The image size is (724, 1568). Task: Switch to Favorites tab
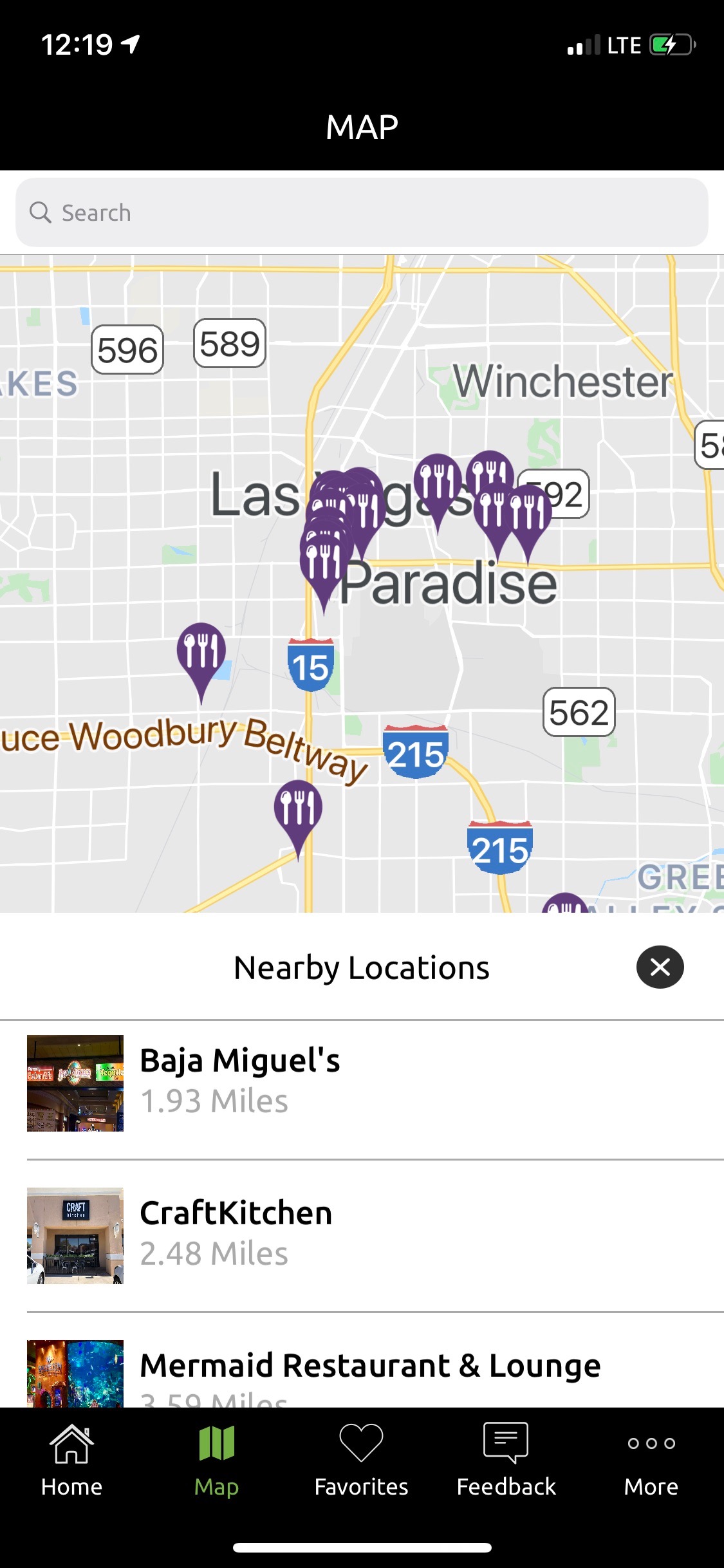[361, 1460]
